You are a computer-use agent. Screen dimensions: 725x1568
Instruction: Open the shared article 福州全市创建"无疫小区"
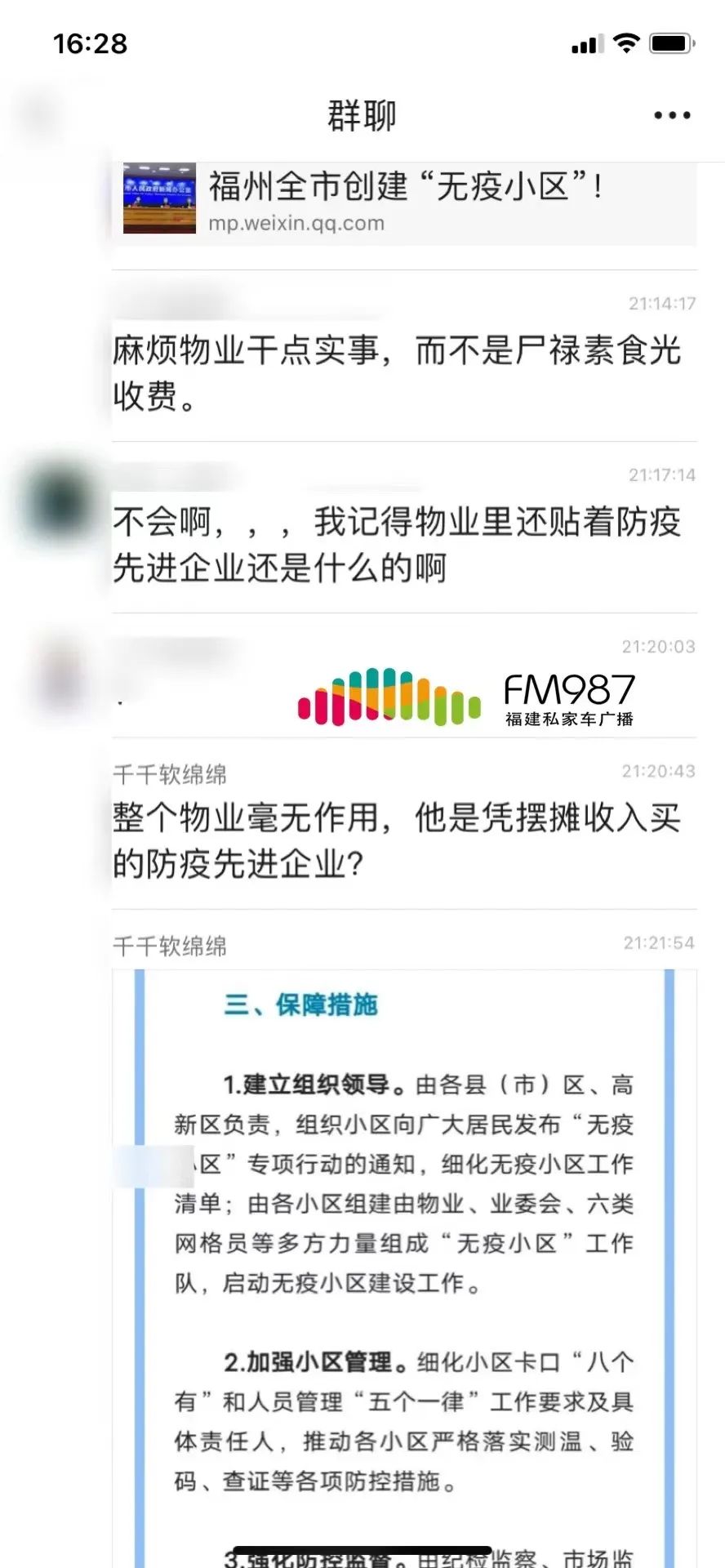tap(405, 201)
